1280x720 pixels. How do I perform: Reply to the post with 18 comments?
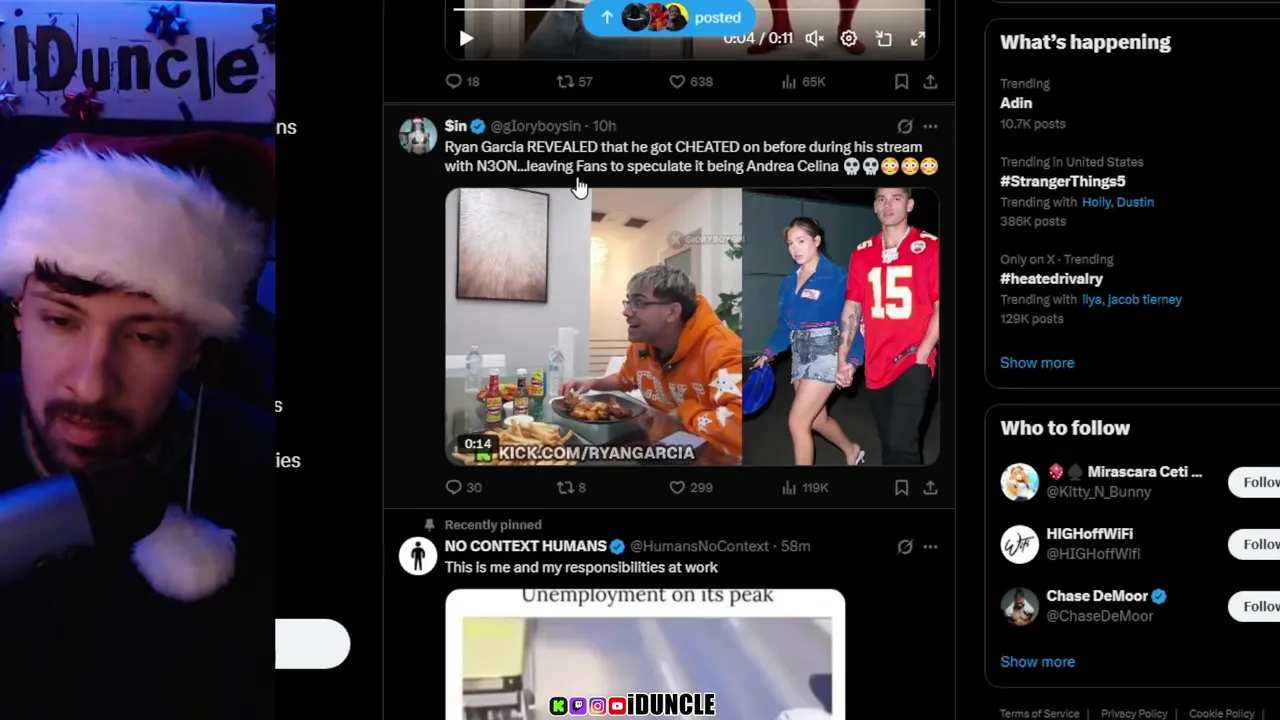pos(454,81)
